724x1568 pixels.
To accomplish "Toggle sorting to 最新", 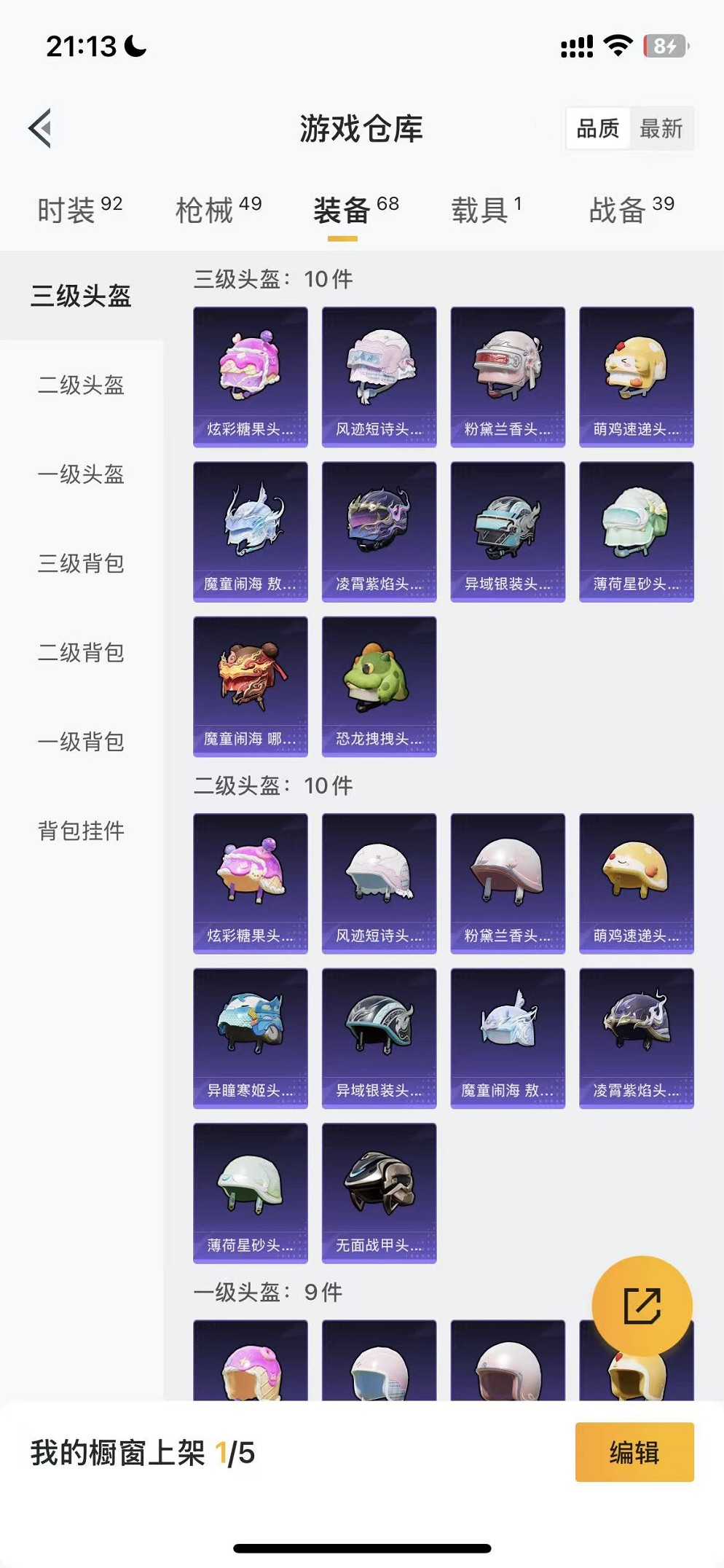I will (663, 129).
